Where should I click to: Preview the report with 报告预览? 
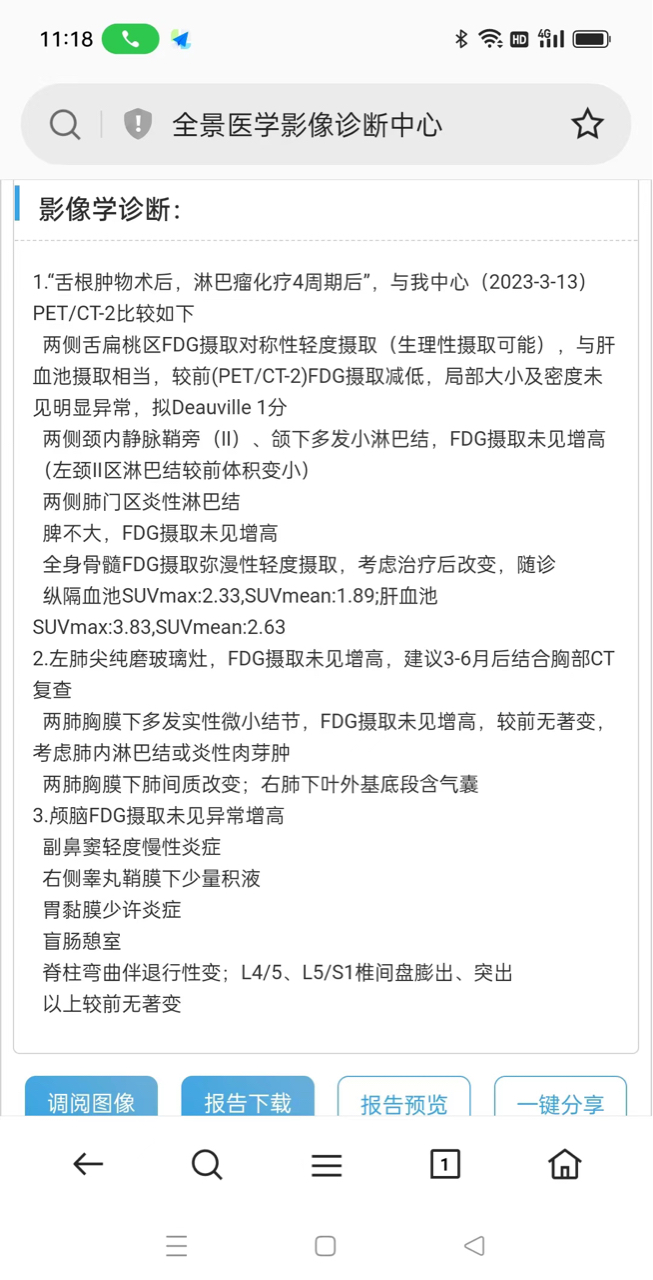tap(404, 1098)
